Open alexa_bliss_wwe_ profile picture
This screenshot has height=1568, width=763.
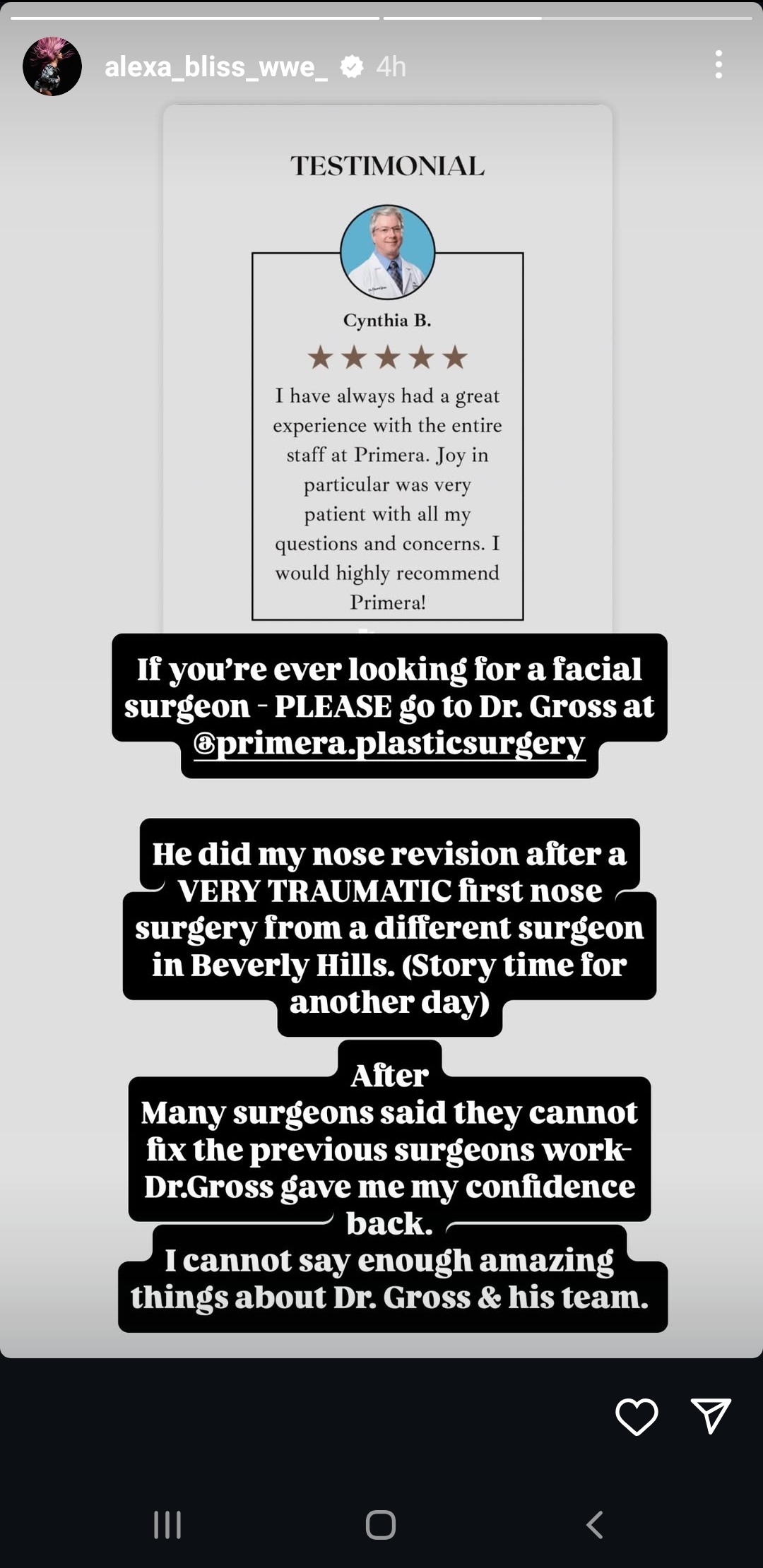(52, 66)
